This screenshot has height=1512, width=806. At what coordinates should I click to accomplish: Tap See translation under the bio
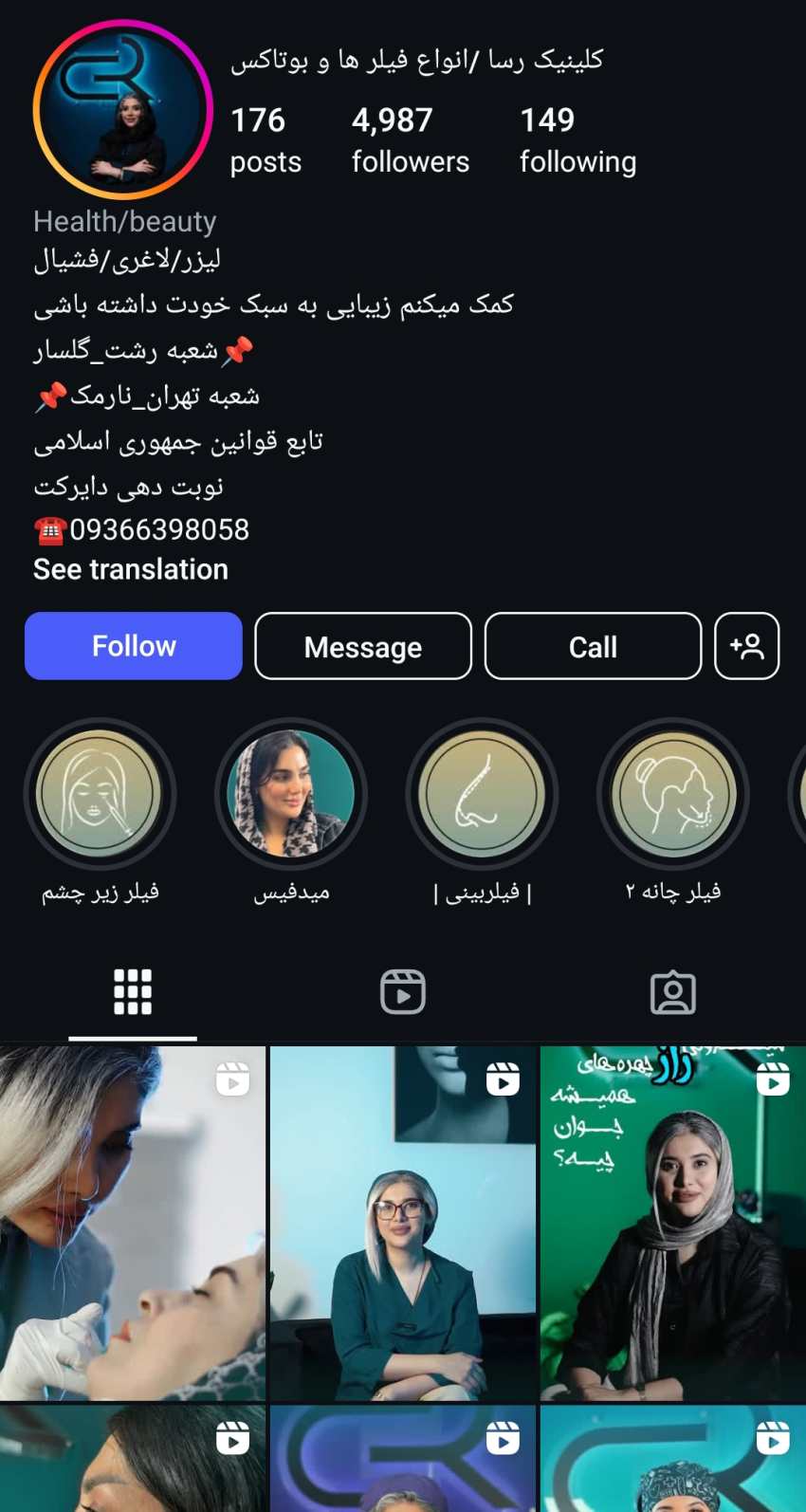click(131, 569)
